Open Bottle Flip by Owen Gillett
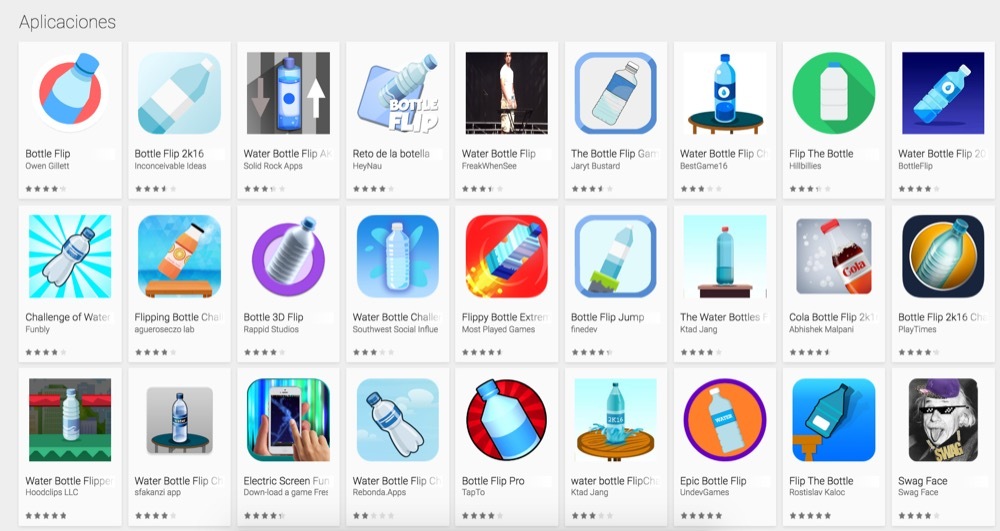The image size is (1000, 531). pos(70,94)
